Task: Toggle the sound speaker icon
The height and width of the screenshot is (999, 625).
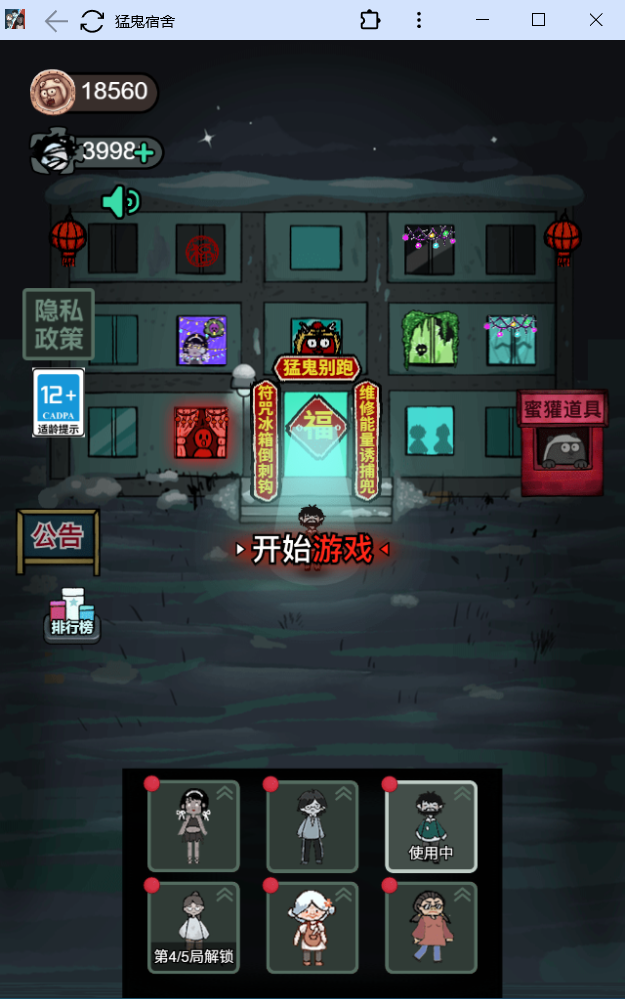Action: point(121,202)
